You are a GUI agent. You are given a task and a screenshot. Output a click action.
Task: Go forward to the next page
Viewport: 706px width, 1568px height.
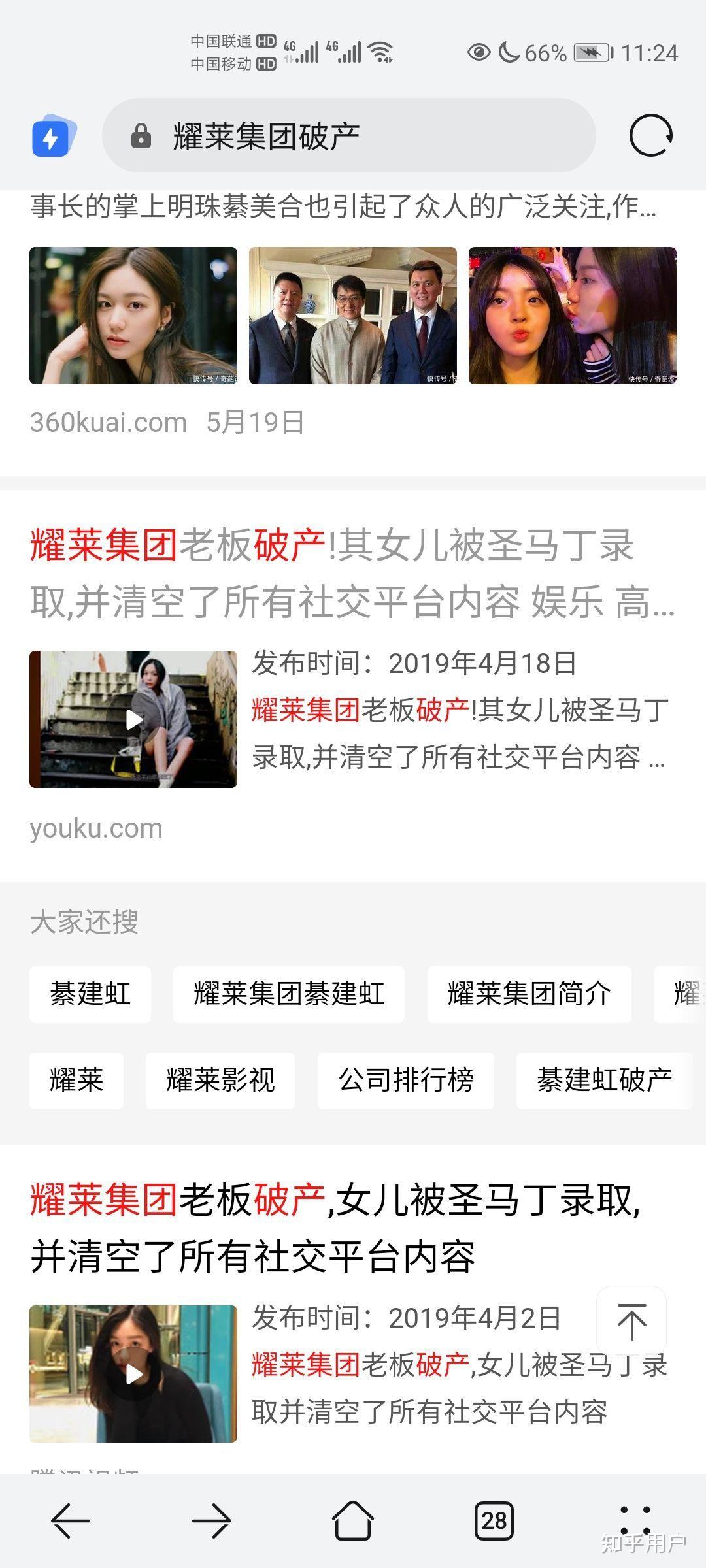(x=212, y=1520)
